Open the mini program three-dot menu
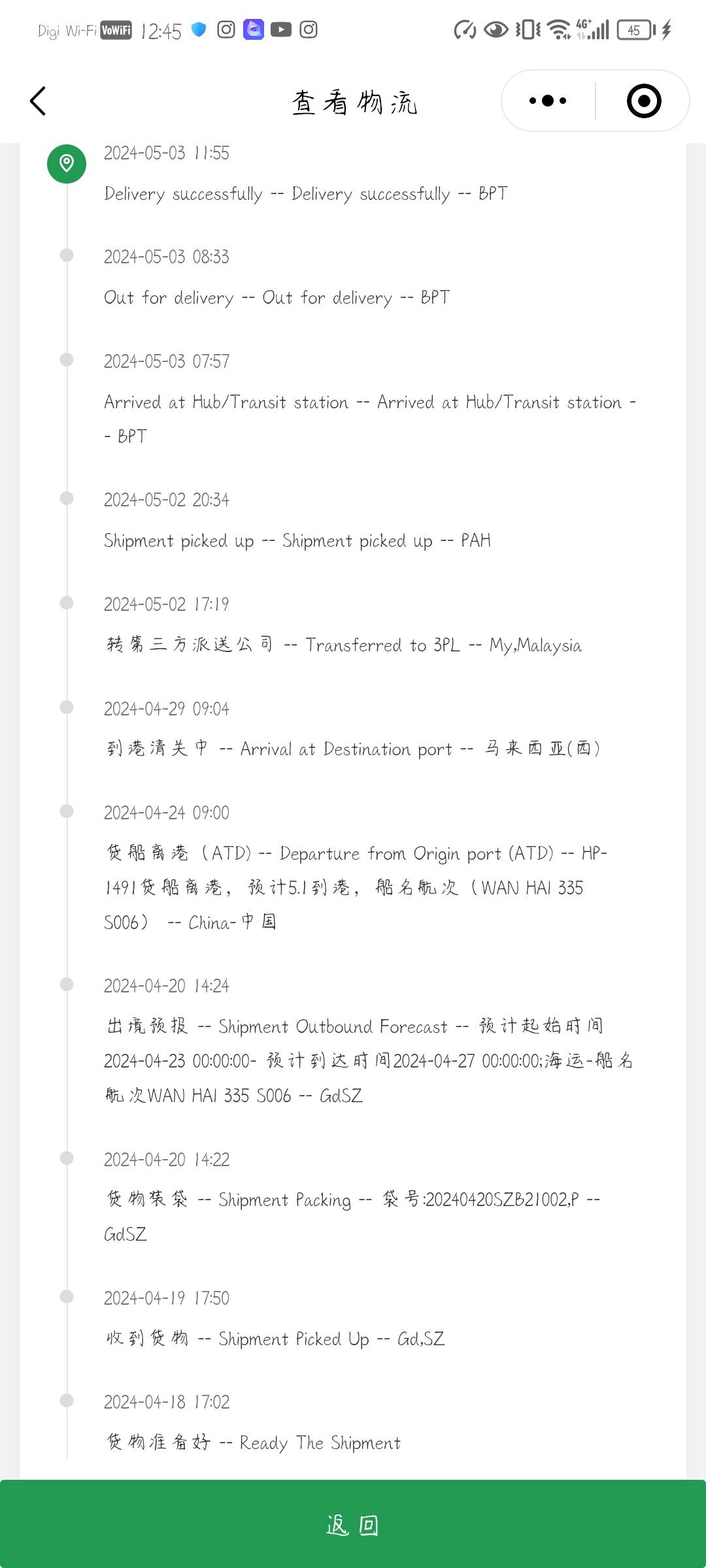 (x=548, y=101)
